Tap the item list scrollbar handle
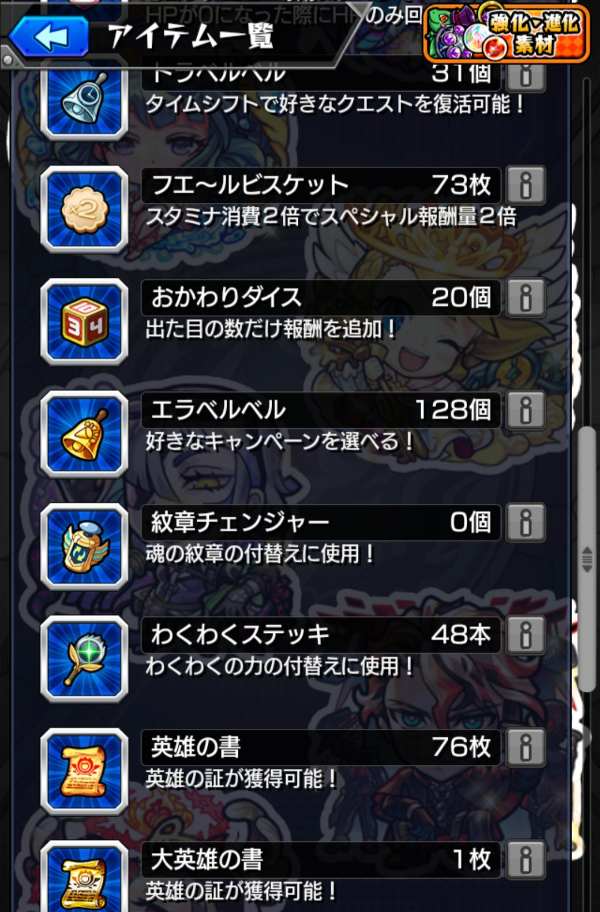Viewport: 600px width, 912px height. (587, 560)
